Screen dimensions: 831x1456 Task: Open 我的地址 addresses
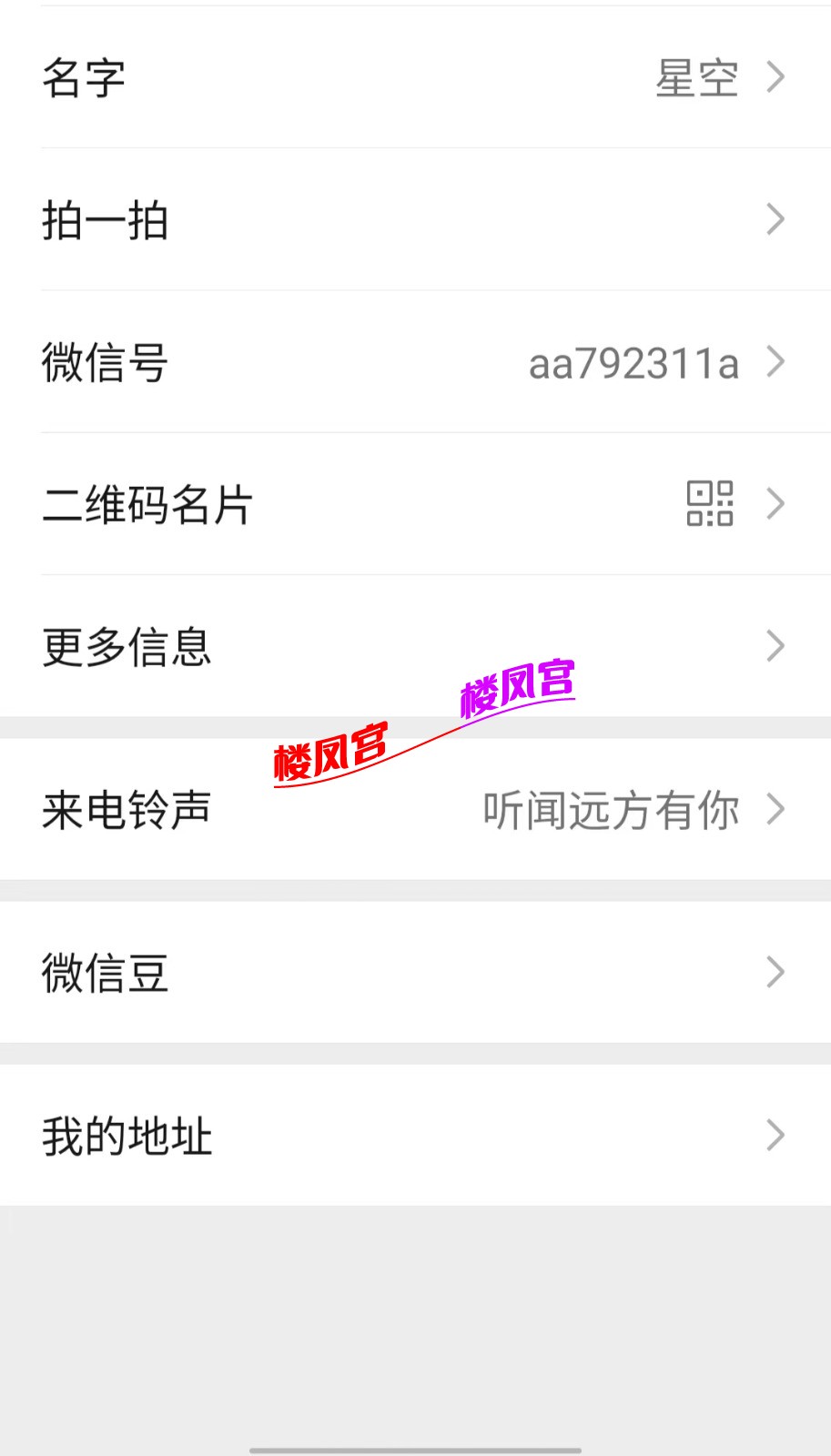415,1136
